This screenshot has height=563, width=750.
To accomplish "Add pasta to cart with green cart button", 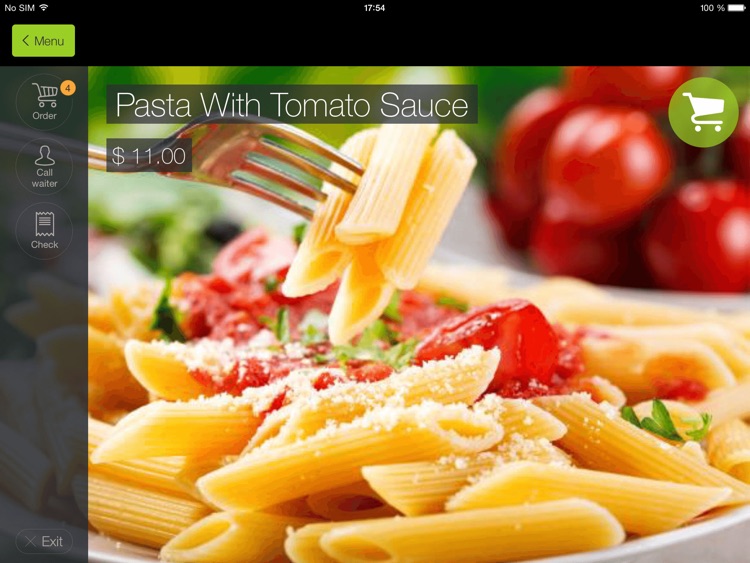I will 703,113.
